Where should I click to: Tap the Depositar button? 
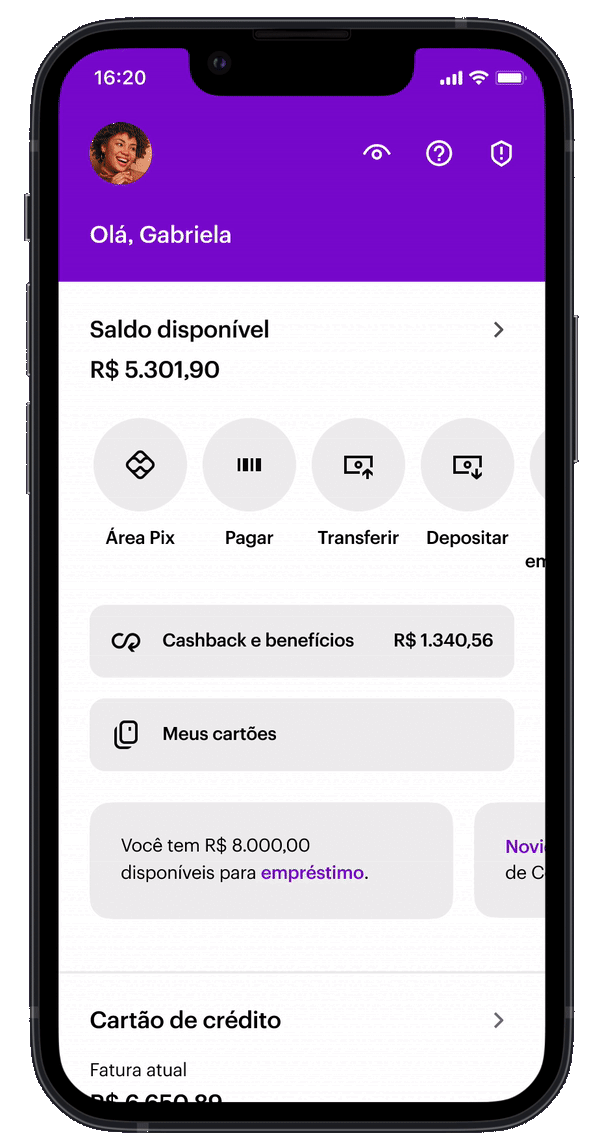tap(467, 465)
